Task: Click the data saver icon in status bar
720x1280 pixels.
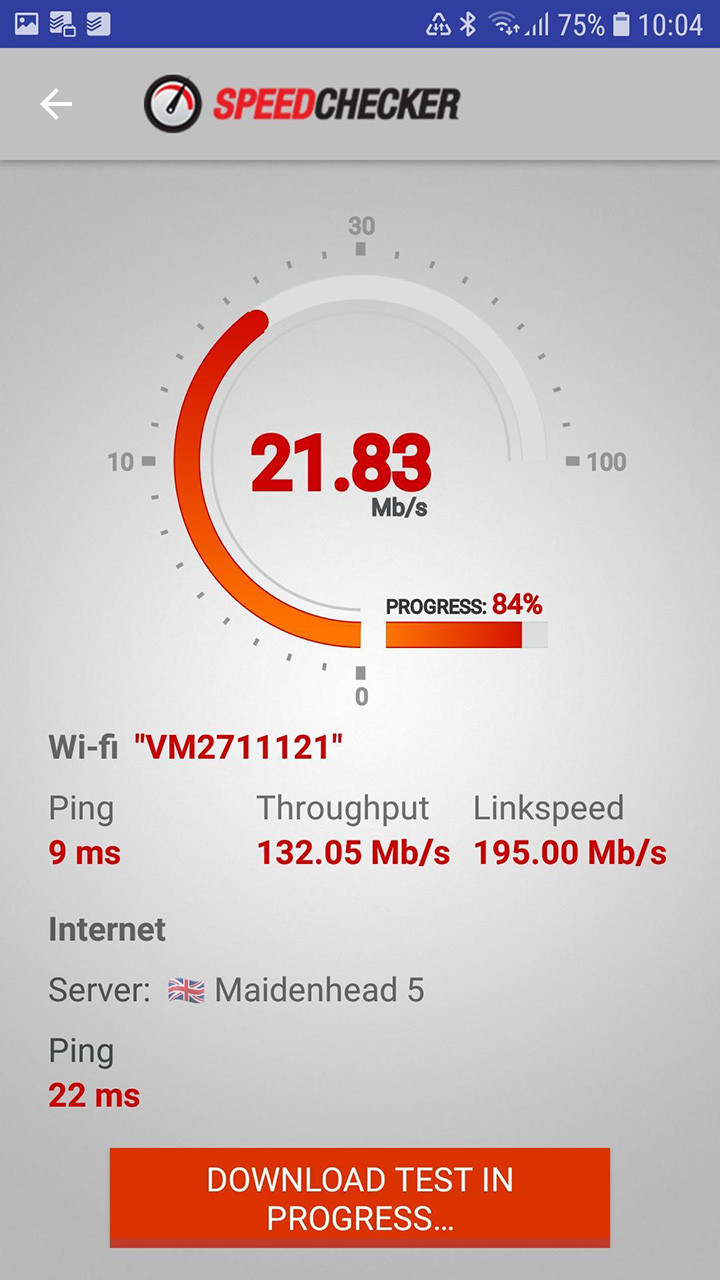Action: 437,22
